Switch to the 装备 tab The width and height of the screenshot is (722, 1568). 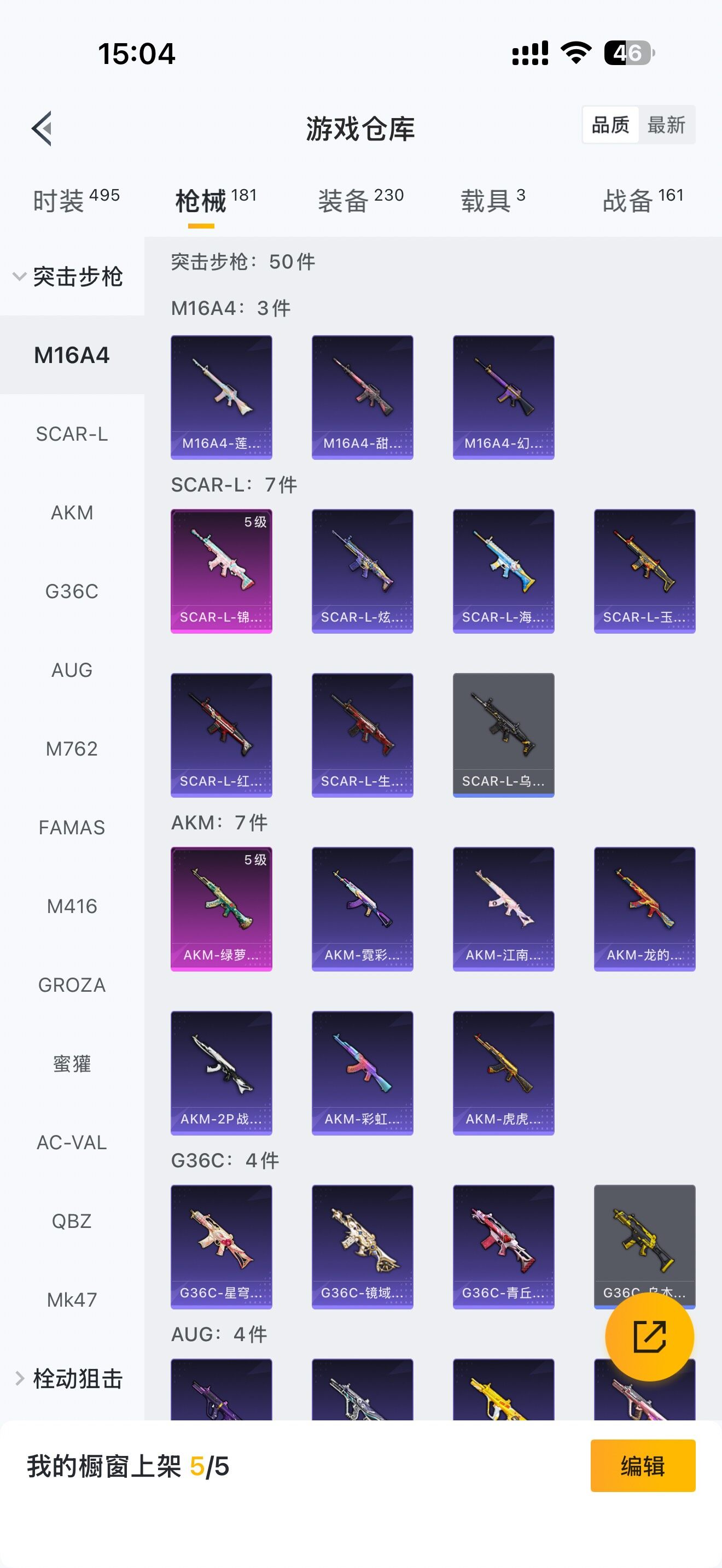tap(360, 200)
